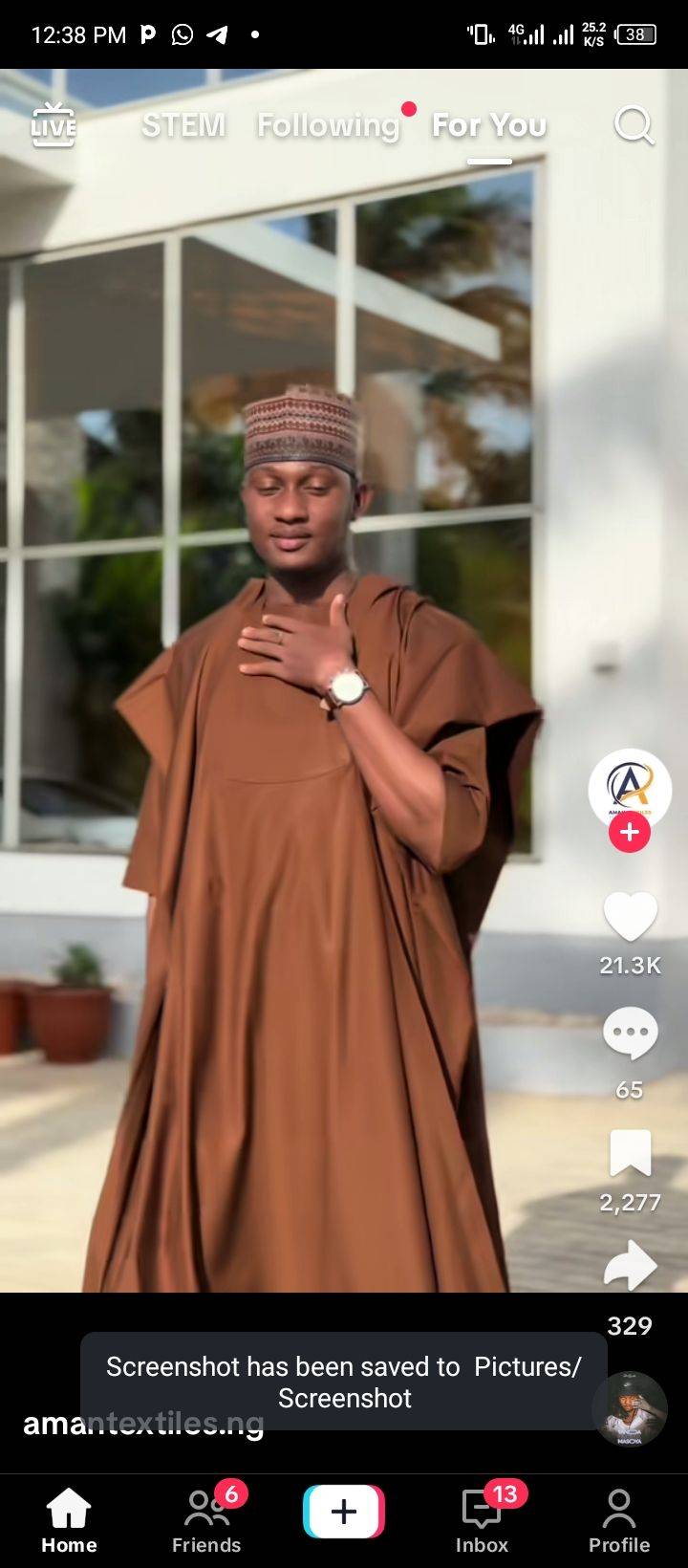688x1568 pixels.
Task: Open amantextiles.ng username
Action: pos(50,1424)
